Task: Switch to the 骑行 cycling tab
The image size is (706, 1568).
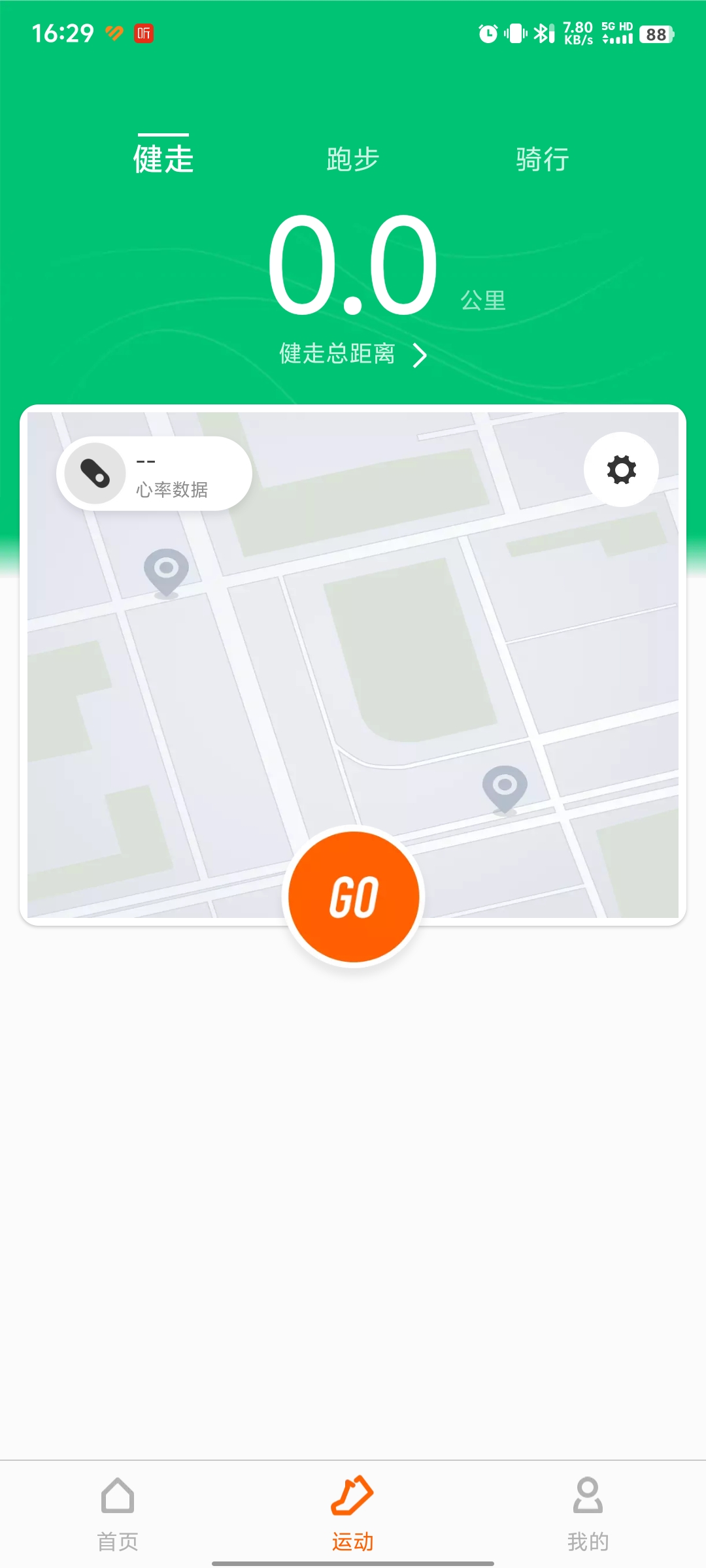Action: tap(542, 159)
